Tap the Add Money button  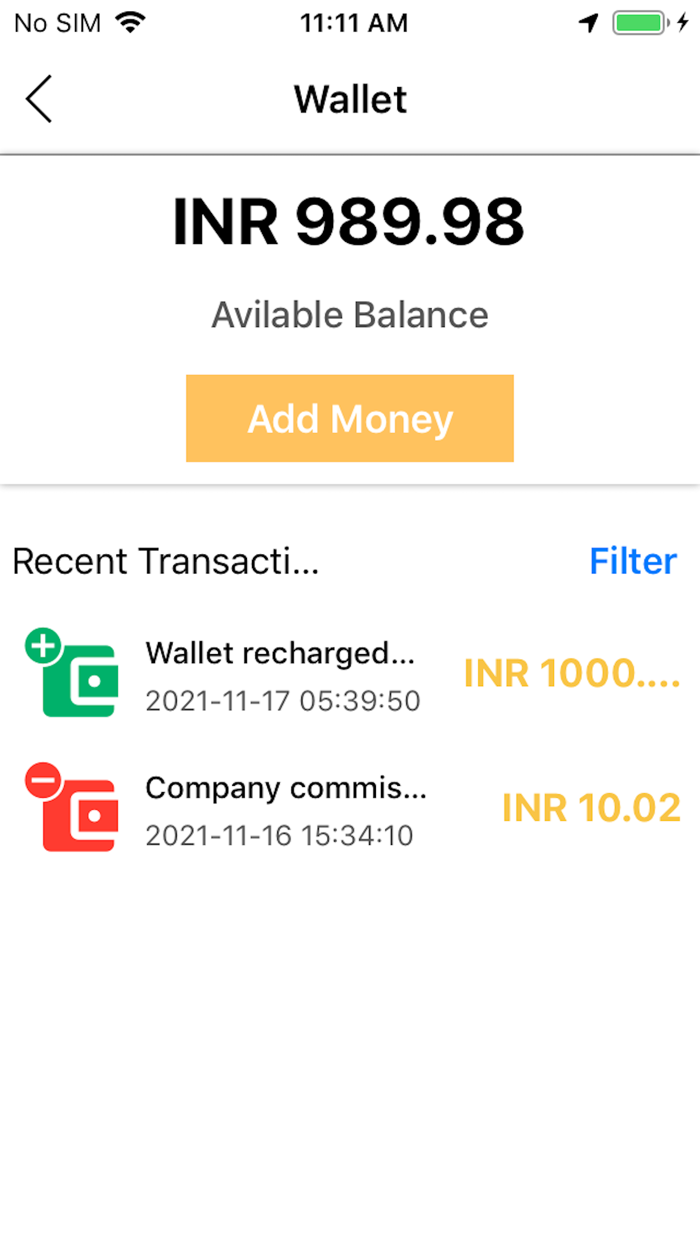[x=350, y=418]
